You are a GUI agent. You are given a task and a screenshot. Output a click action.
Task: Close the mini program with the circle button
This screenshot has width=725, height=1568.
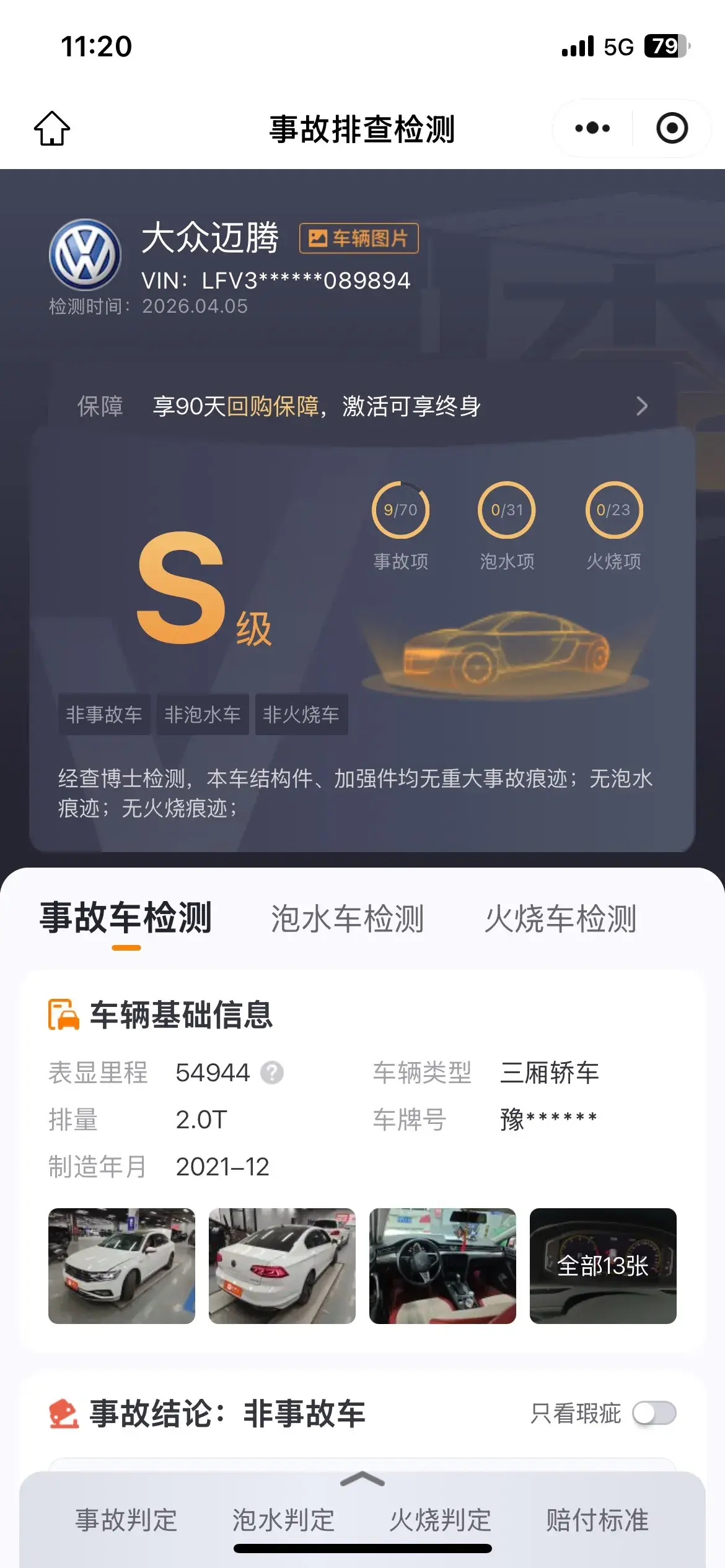[672, 129]
